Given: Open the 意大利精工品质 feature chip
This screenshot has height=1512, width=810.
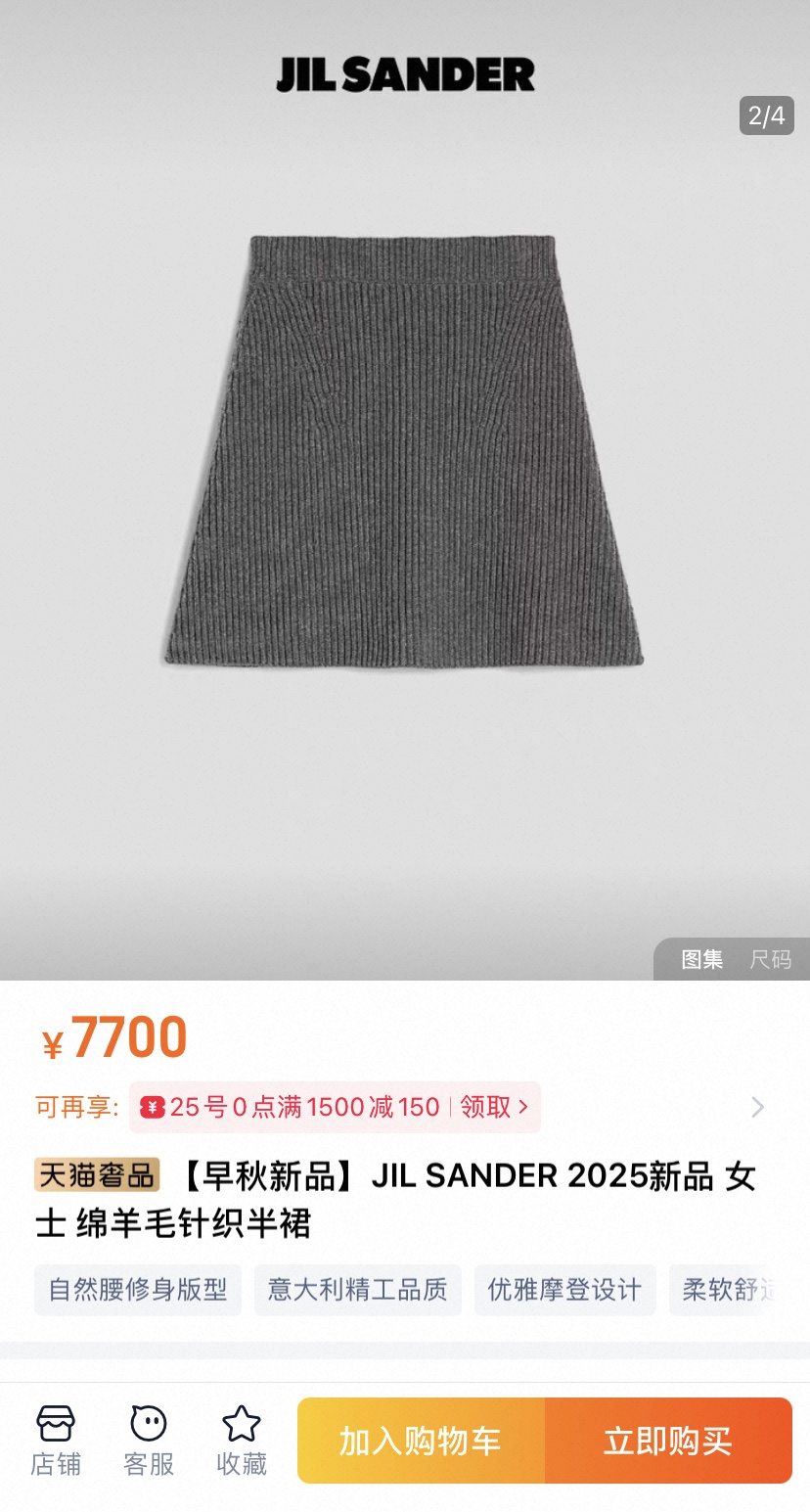Looking at the screenshot, I should [x=358, y=1289].
